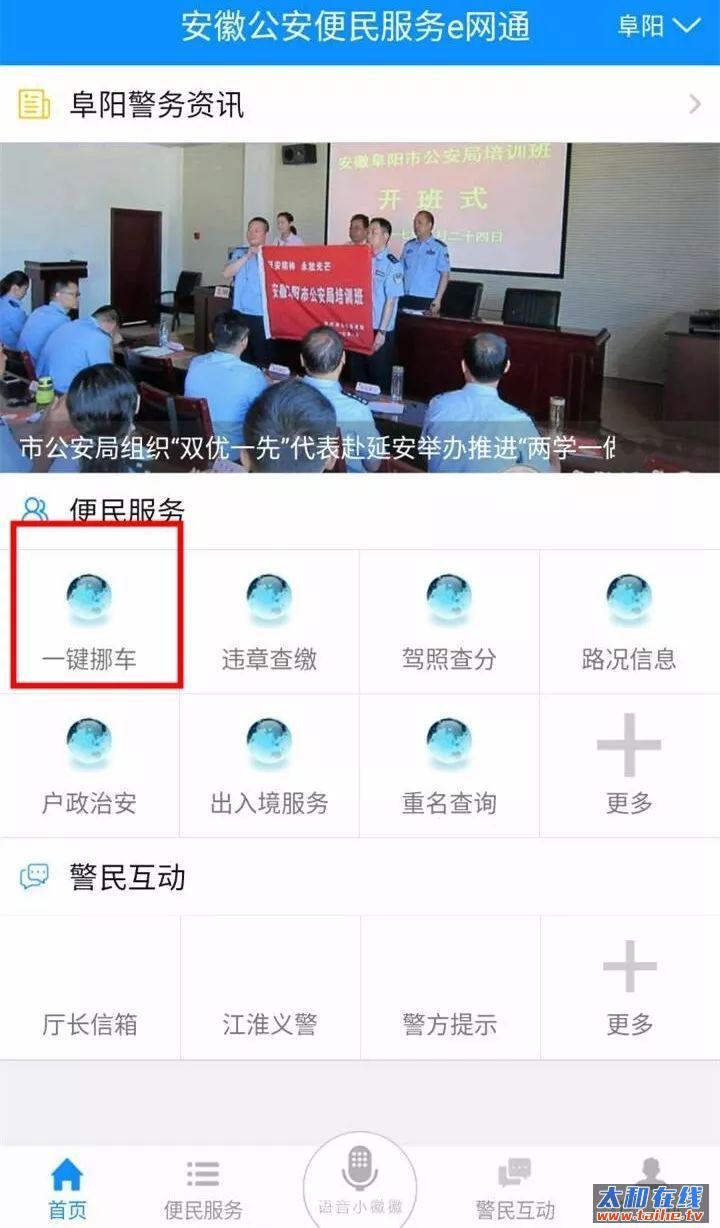This screenshot has height=1228, width=720.
Task: Check 路况信息 traffic info
Action: [x=629, y=622]
